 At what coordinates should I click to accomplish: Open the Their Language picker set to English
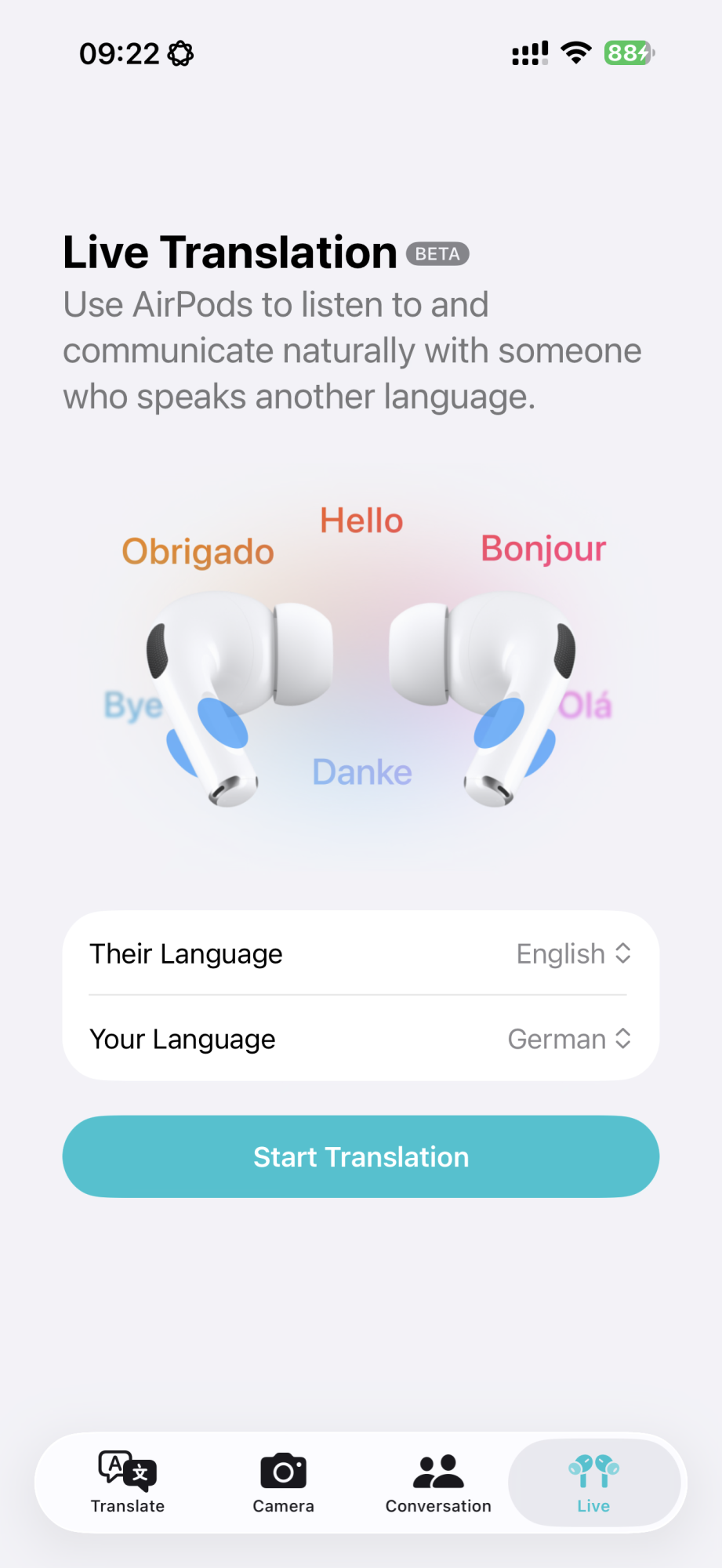573,953
